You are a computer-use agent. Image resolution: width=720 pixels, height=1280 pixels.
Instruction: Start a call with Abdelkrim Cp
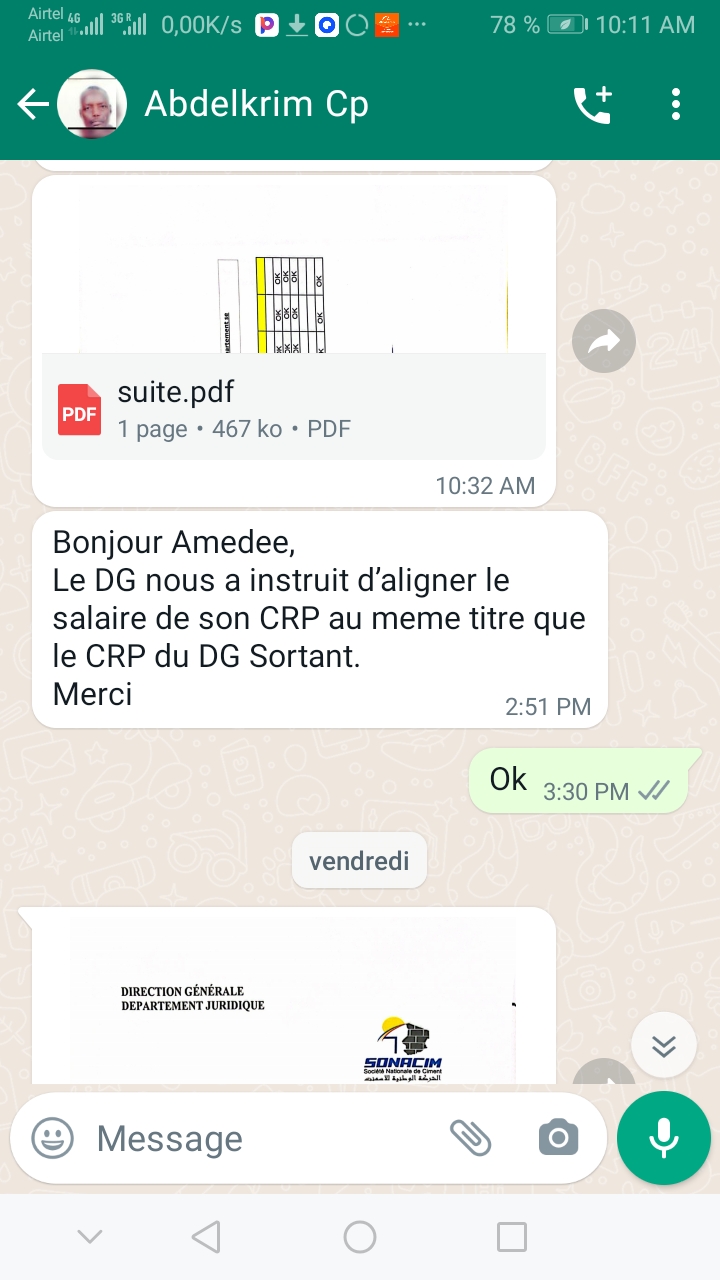click(x=592, y=104)
